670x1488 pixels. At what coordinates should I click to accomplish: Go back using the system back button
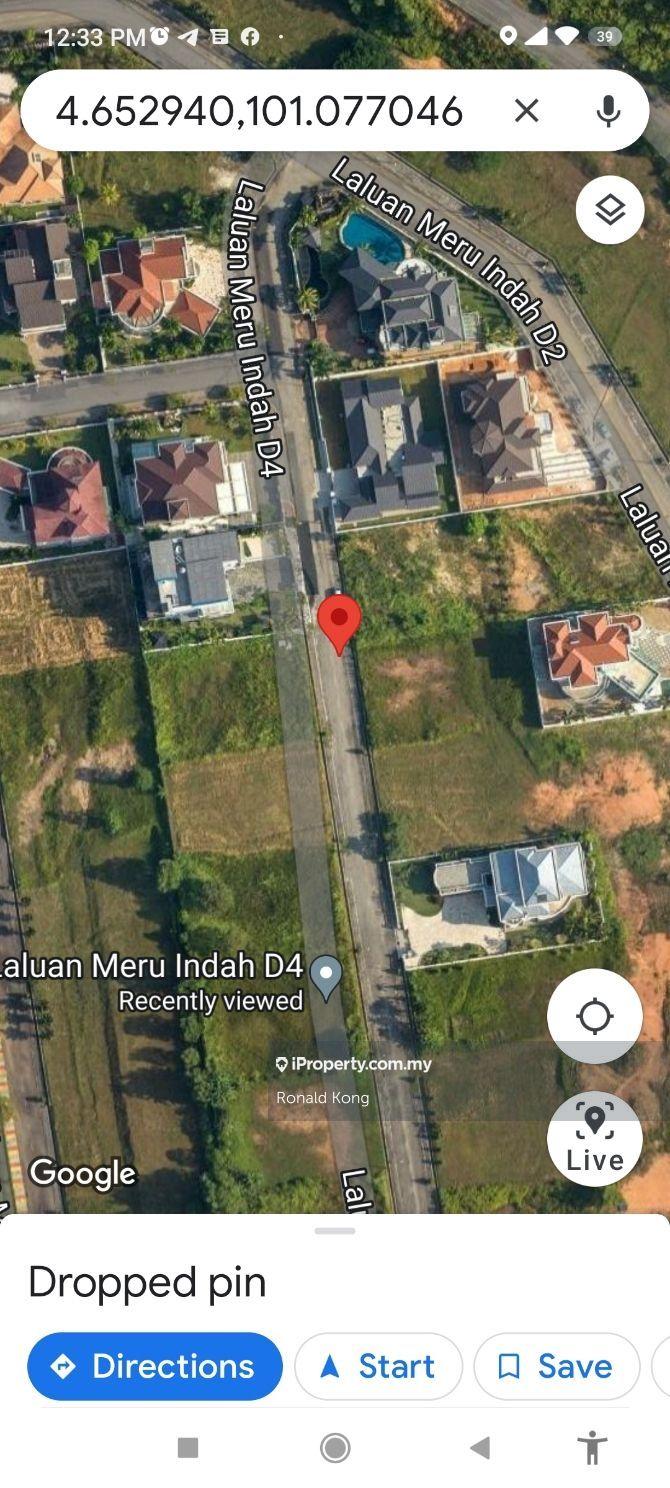480,1447
